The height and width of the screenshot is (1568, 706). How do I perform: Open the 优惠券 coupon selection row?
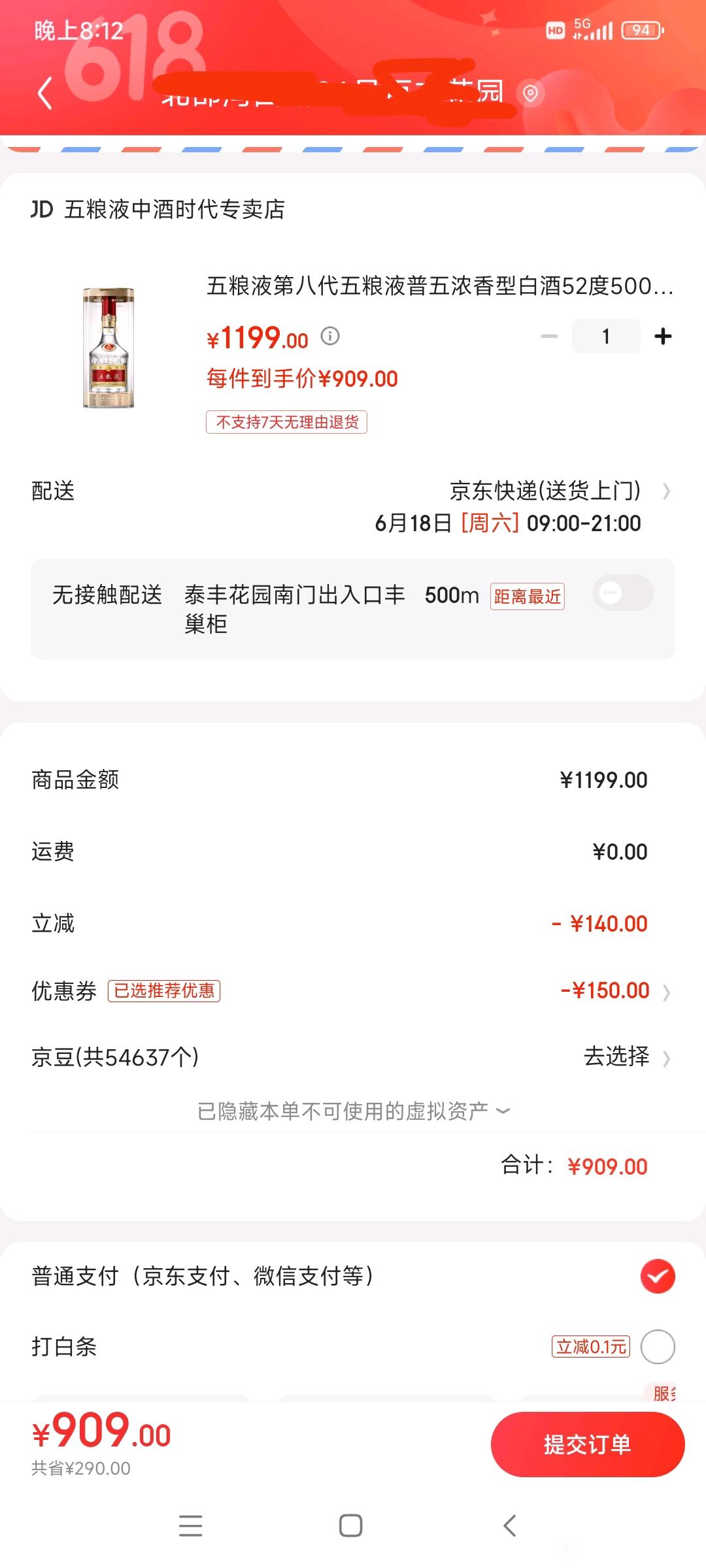(353, 991)
